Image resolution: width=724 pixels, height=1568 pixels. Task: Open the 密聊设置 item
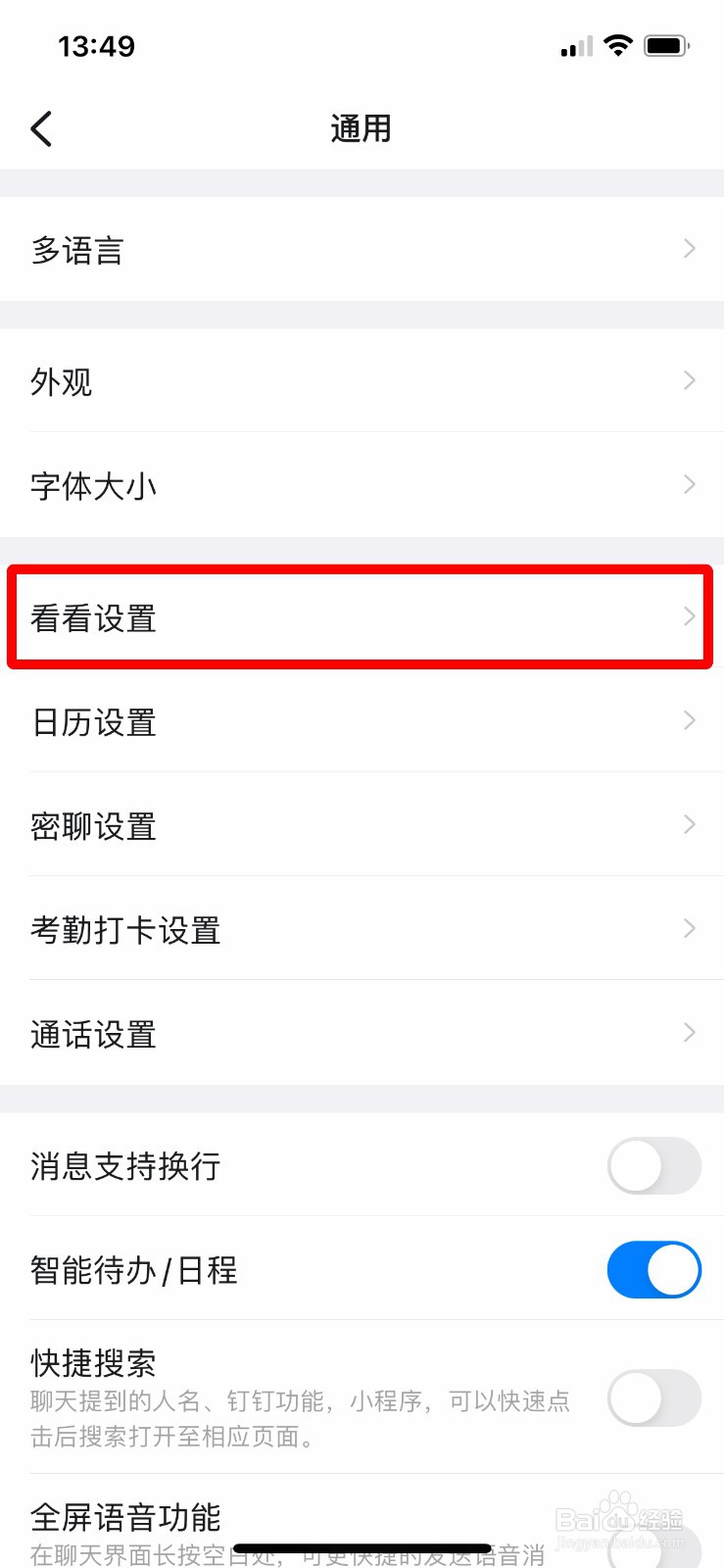pos(362,825)
